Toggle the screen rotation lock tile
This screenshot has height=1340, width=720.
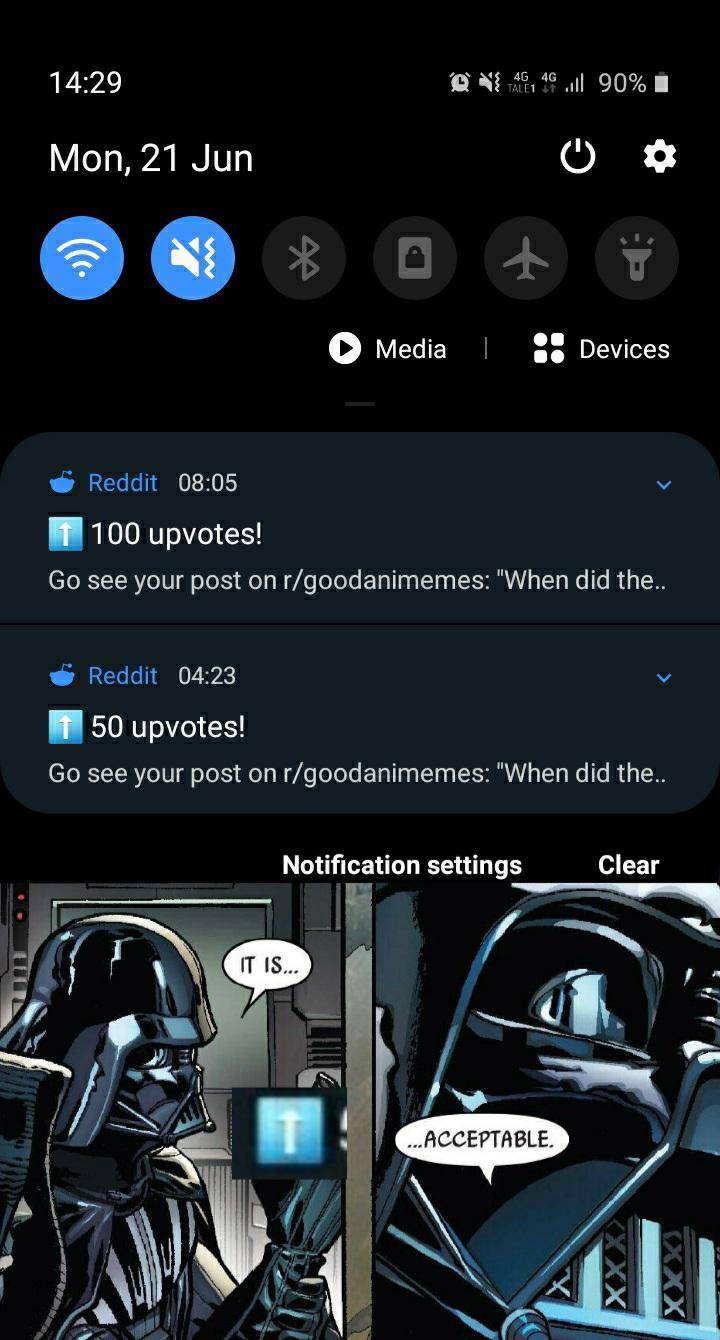(x=415, y=258)
